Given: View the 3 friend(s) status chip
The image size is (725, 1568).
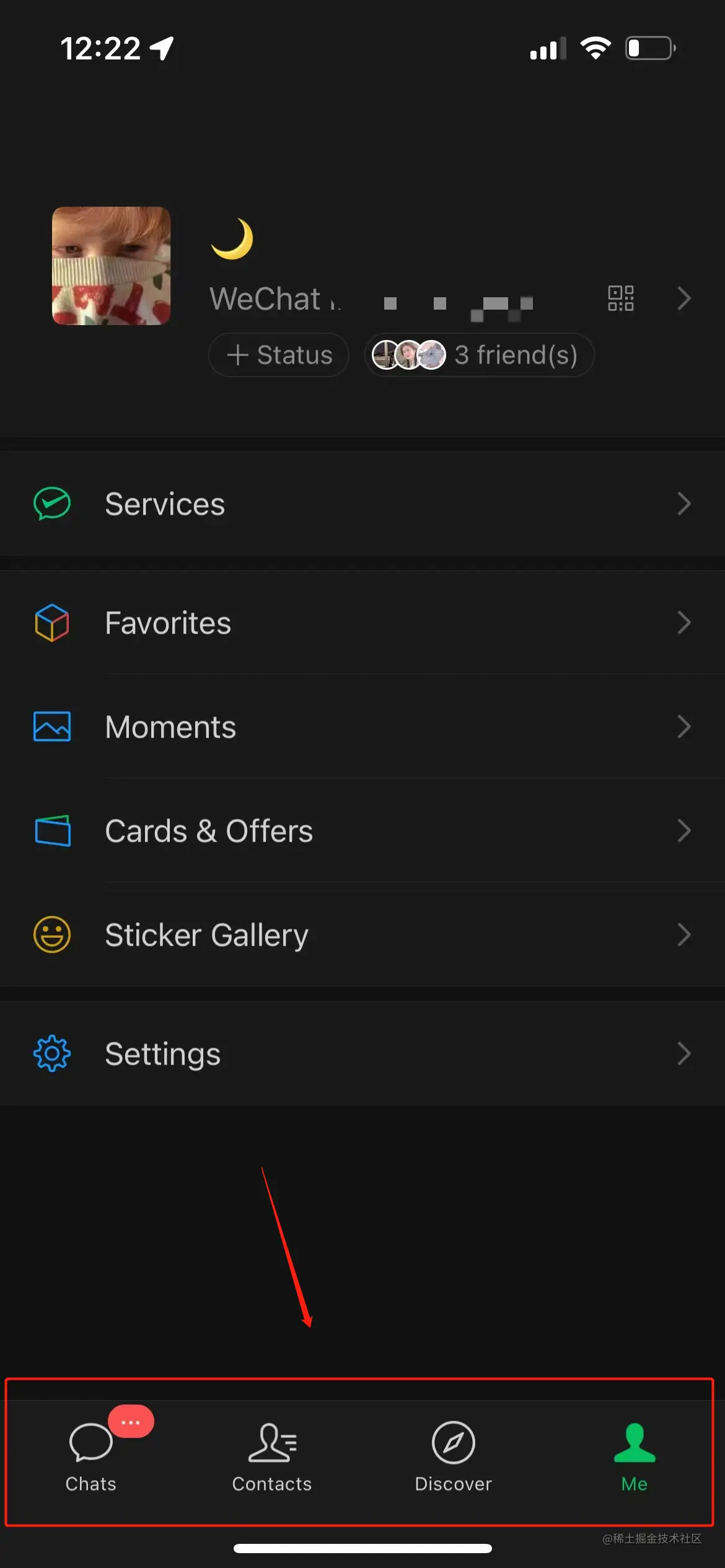Looking at the screenshot, I should tap(479, 355).
